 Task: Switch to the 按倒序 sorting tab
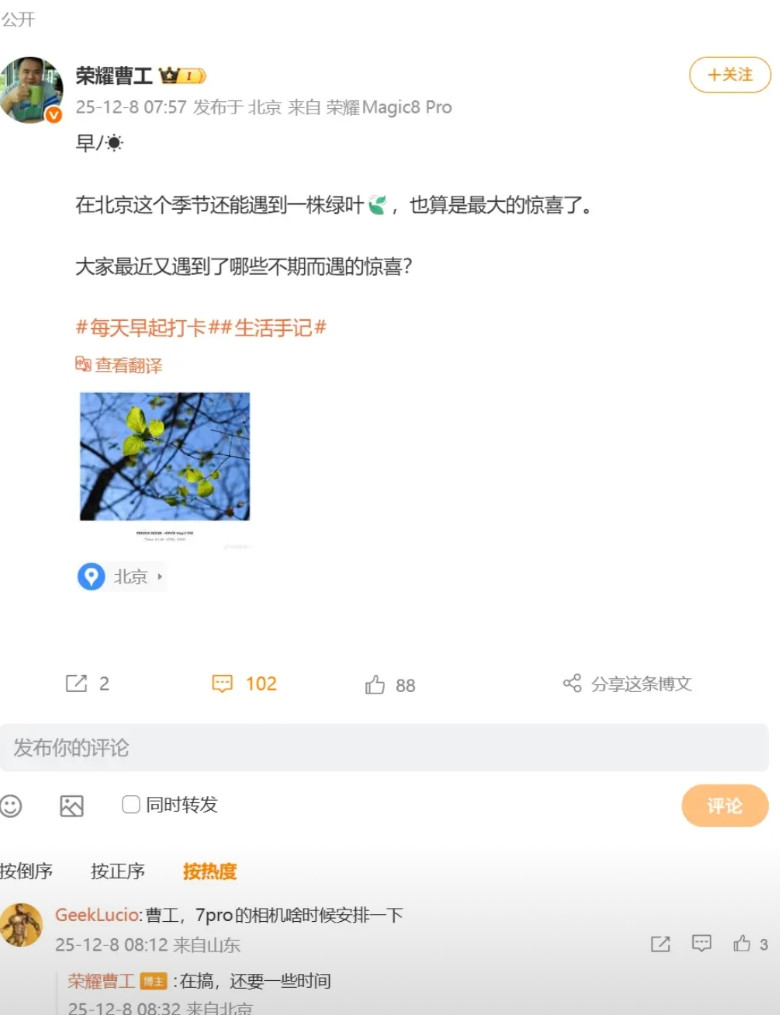click(29, 871)
